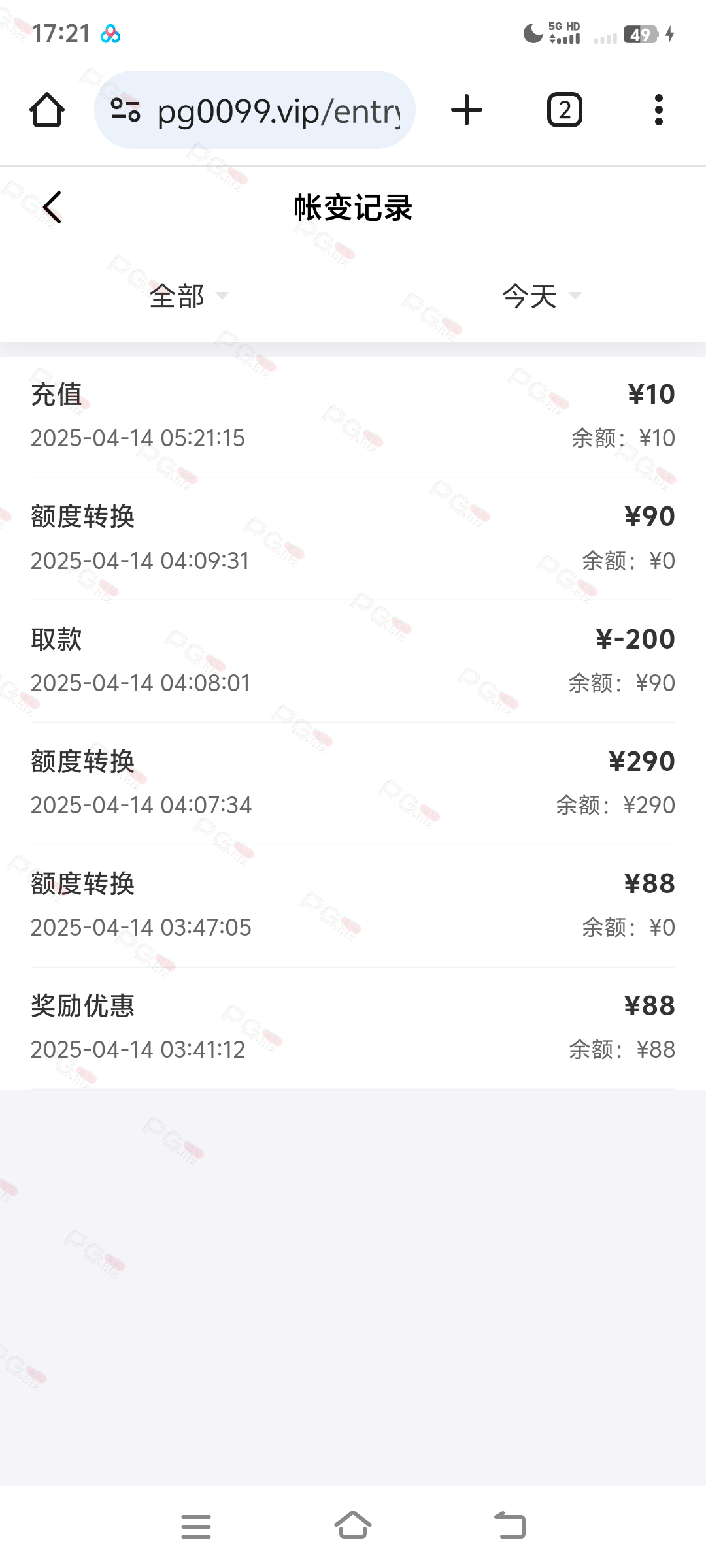View the open tabs switcher
706x1568 pixels.
pyautogui.click(x=564, y=110)
